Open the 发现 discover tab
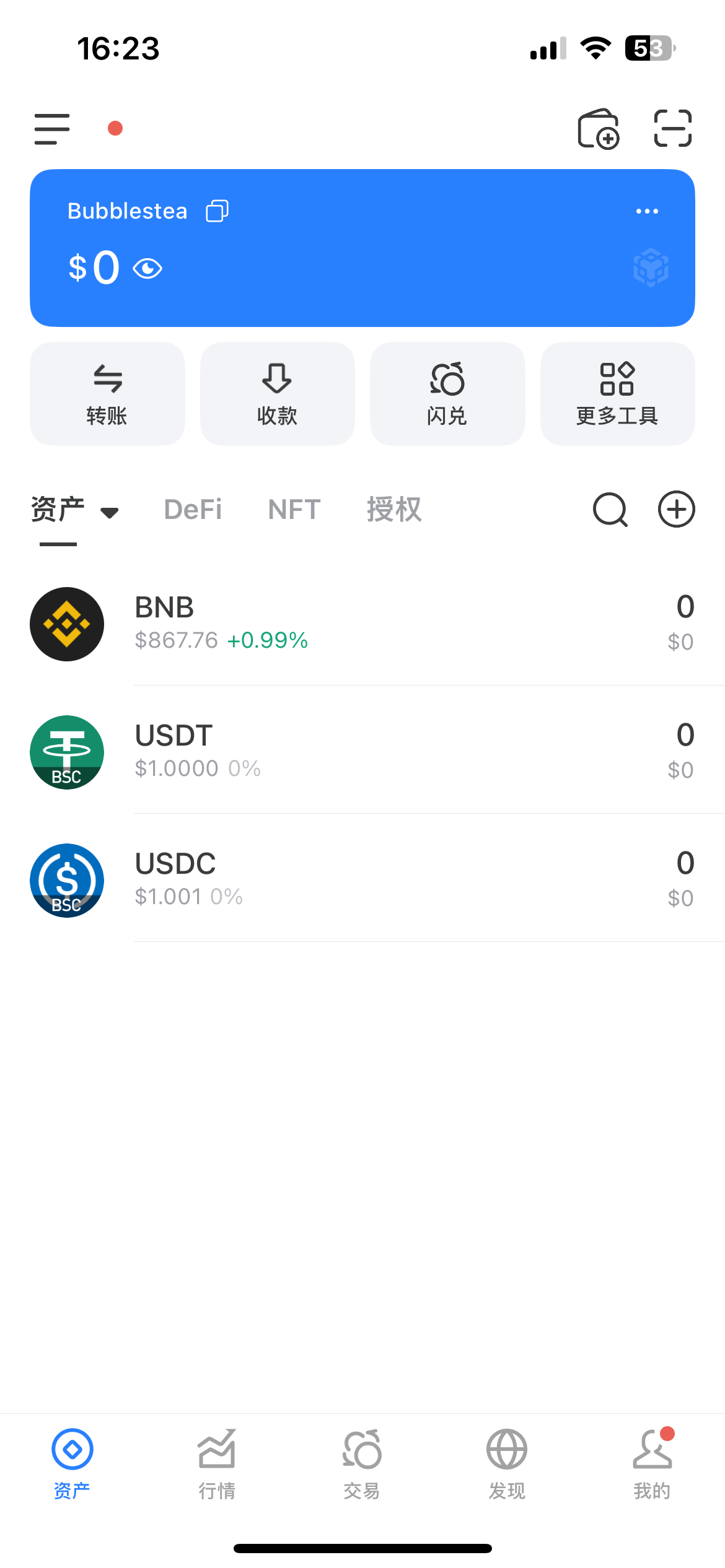Screen dimensions: 725x1568 [x=507, y=1464]
